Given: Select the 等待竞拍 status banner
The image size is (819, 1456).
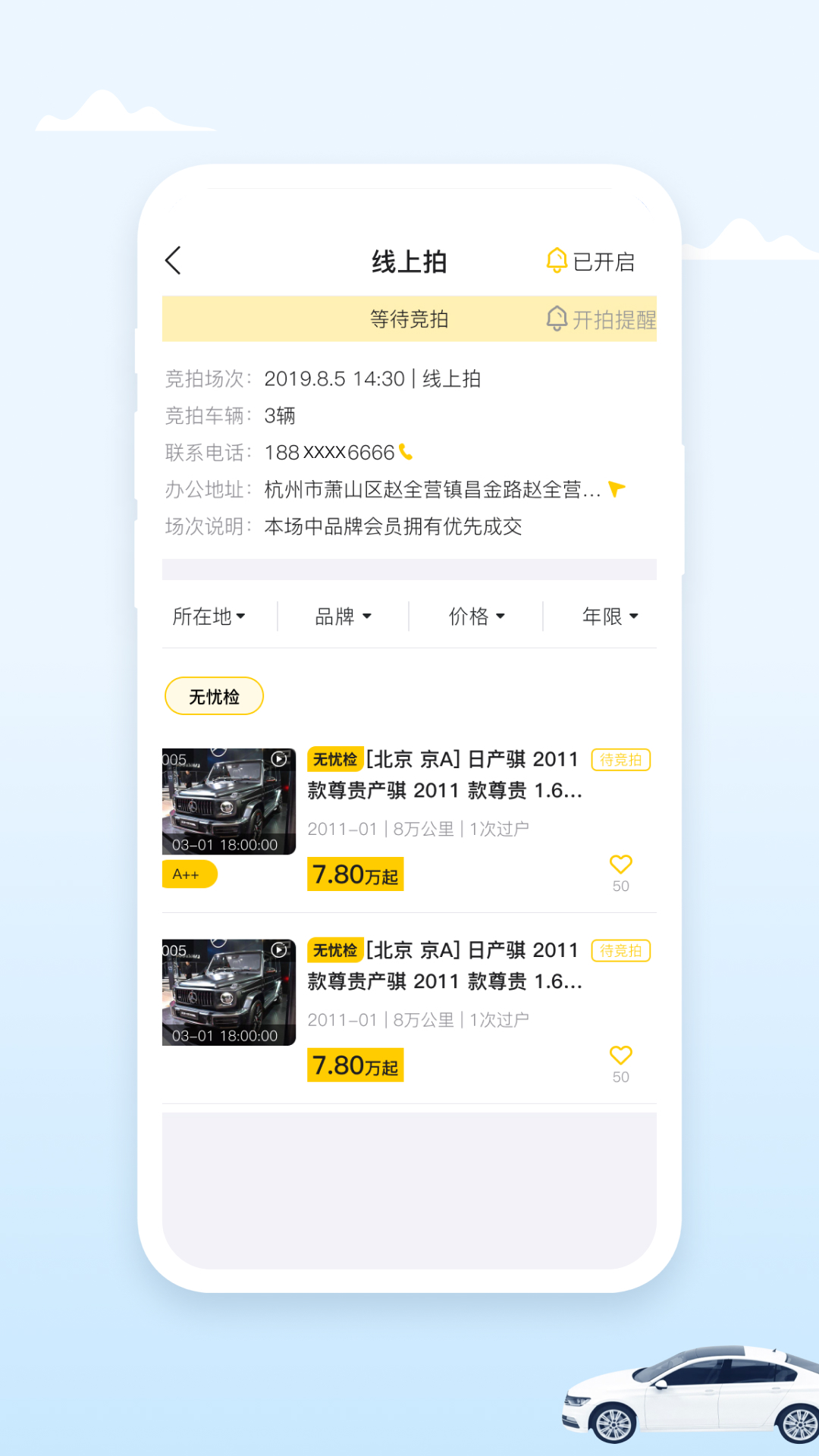Looking at the screenshot, I should tap(409, 318).
